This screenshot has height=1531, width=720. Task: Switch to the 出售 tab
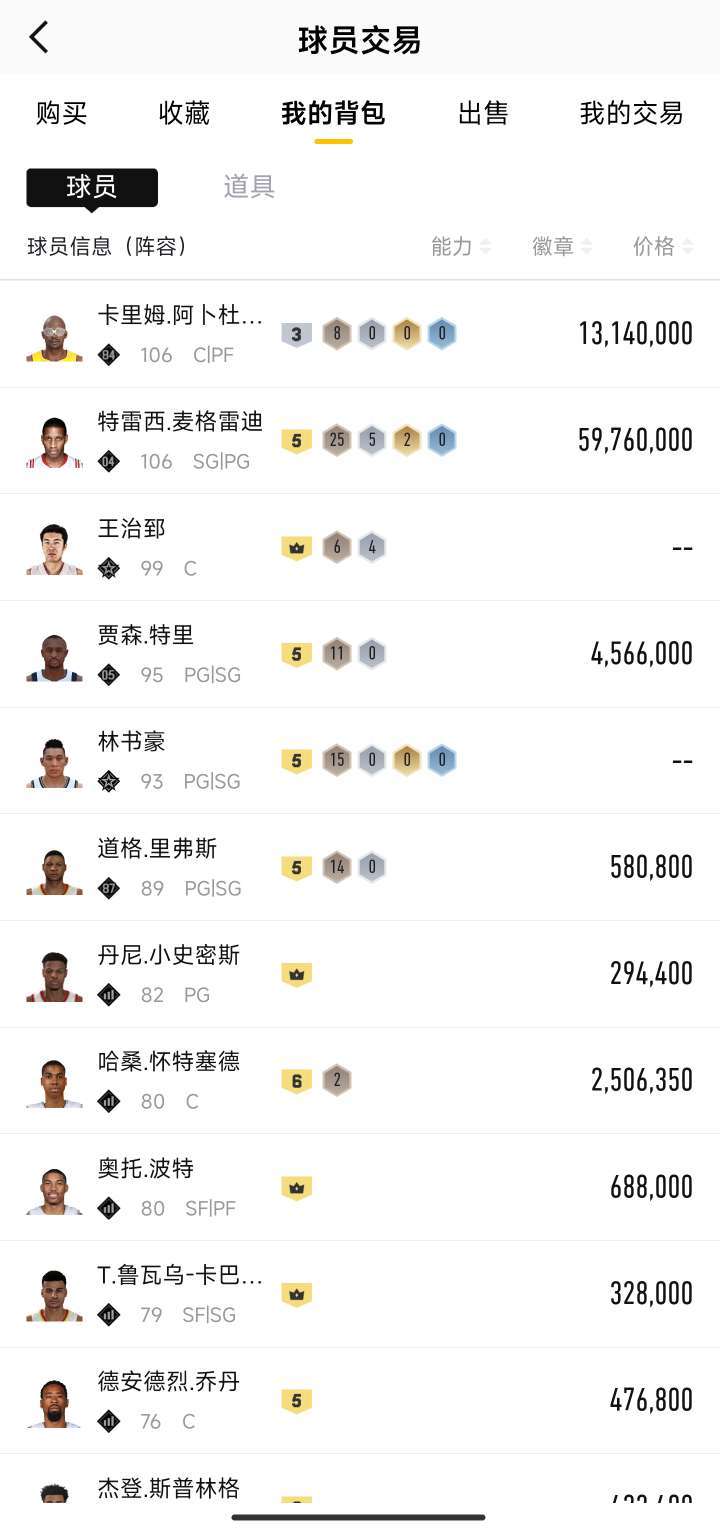483,113
